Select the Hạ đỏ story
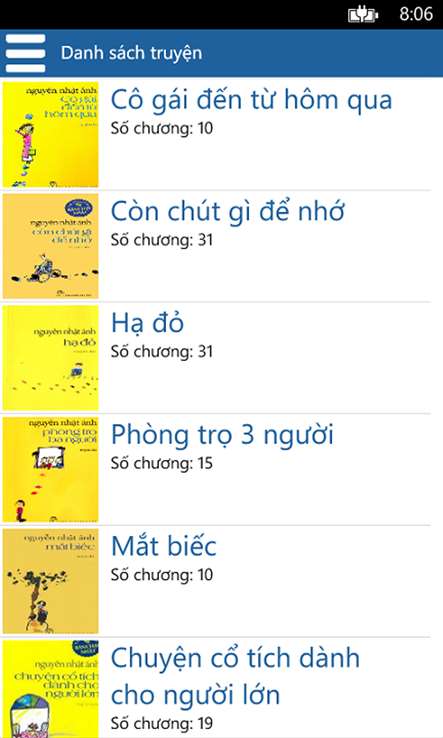 click(217, 358)
